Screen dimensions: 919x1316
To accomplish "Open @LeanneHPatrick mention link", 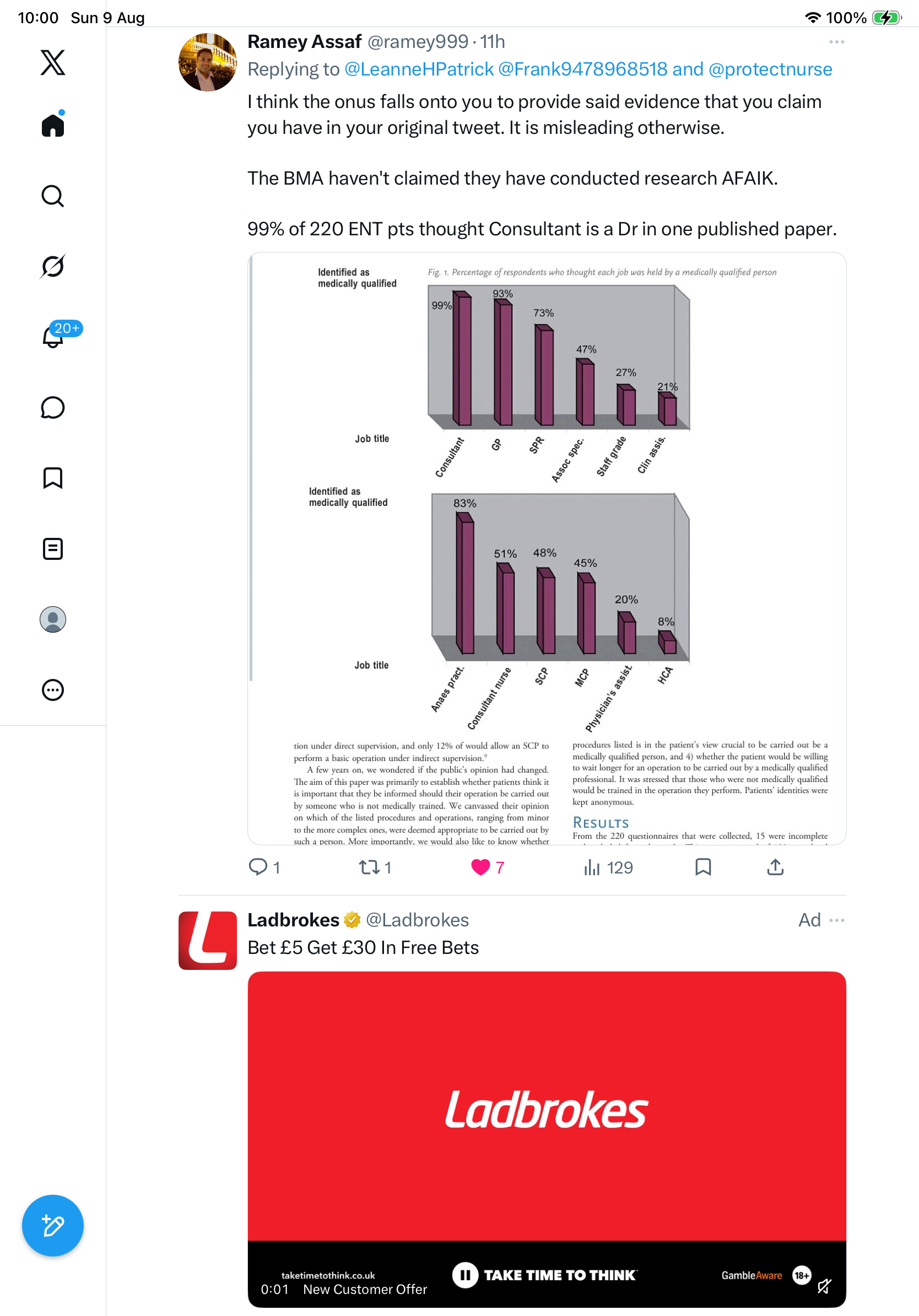I will [x=419, y=69].
